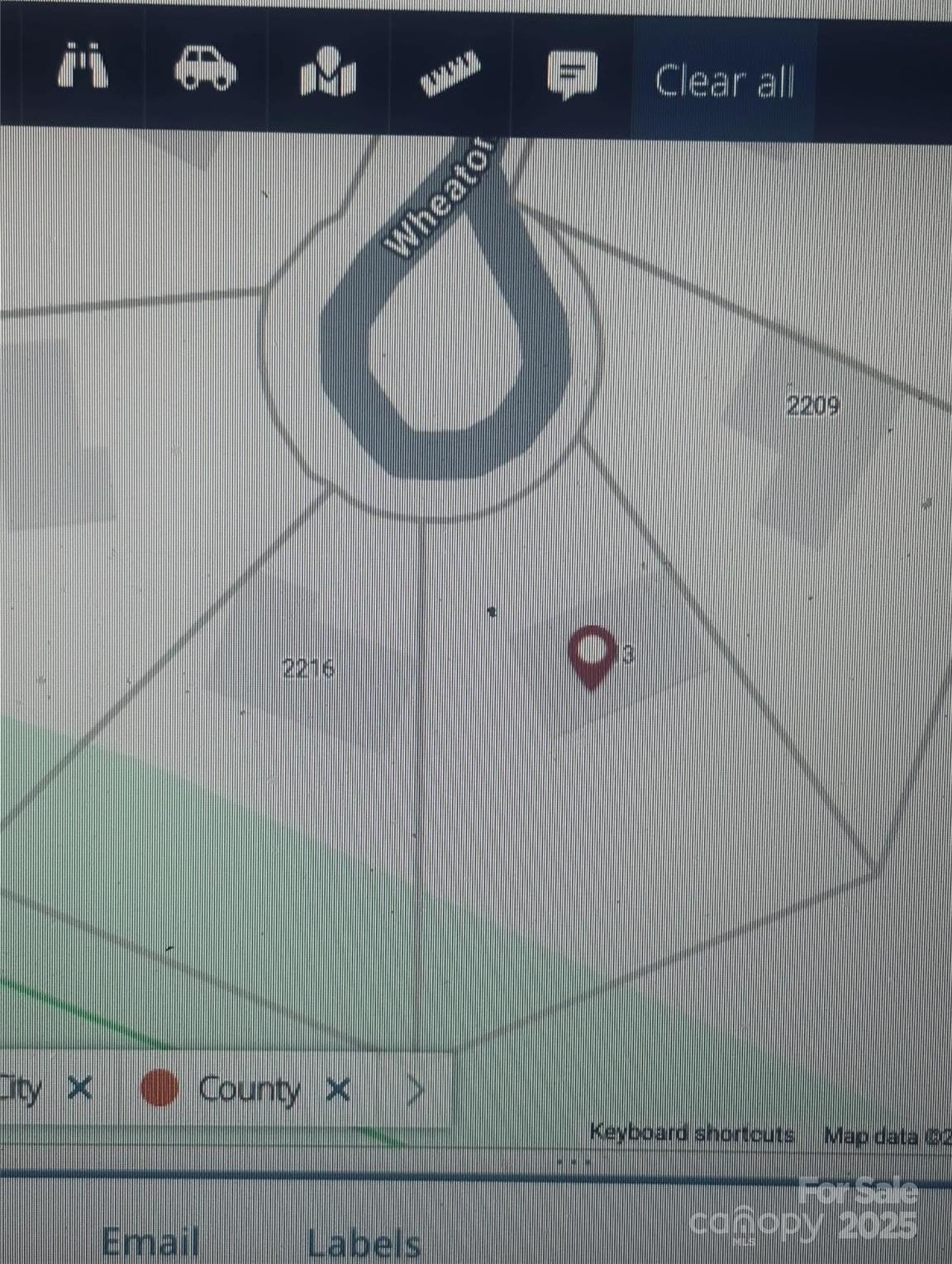
Task: Expand more layer chips with the arrow
Action: 416,1091
